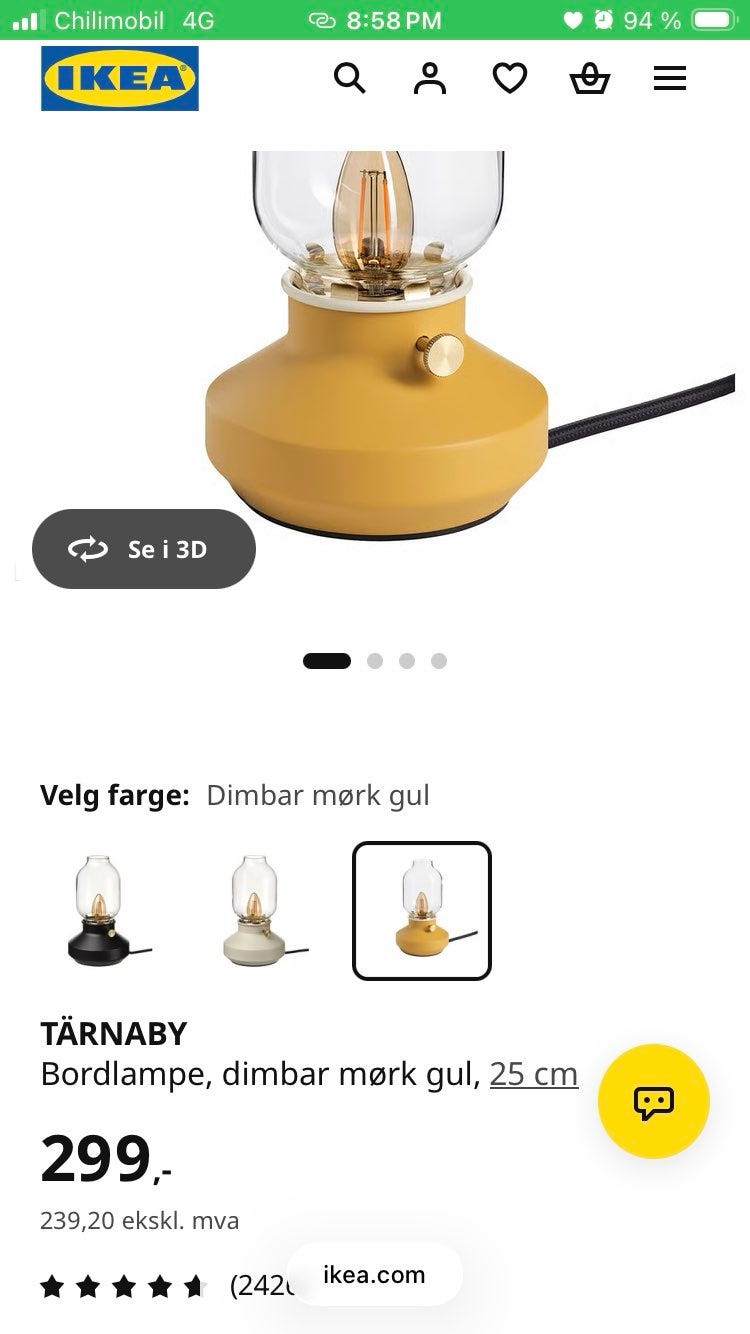Viewport: 750px width, 1334px height.
Task: Open the 25 cm size link
Action: [x=534, y=1074]
